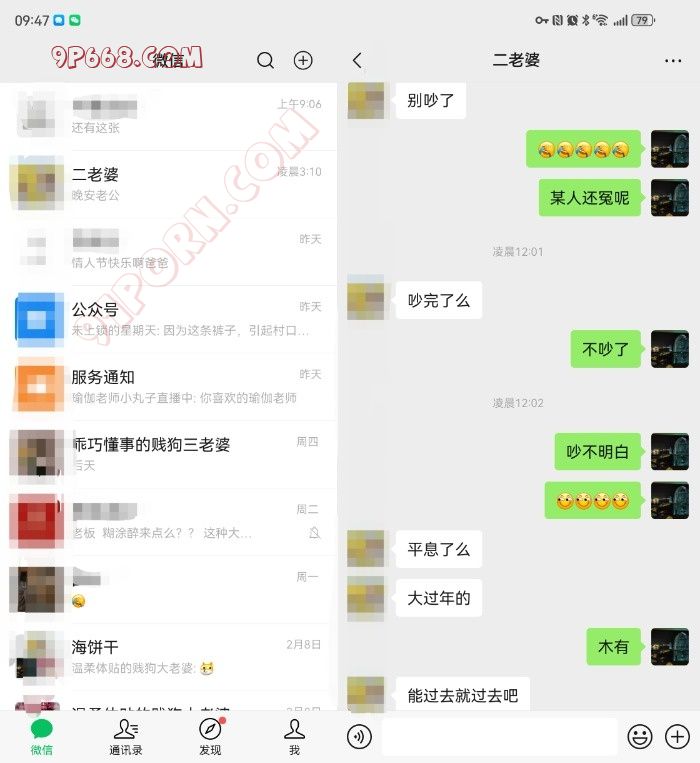Viewport: 700px width, 763px height.
Task: Go back from the 二老婆 chat
Action: 358,61
